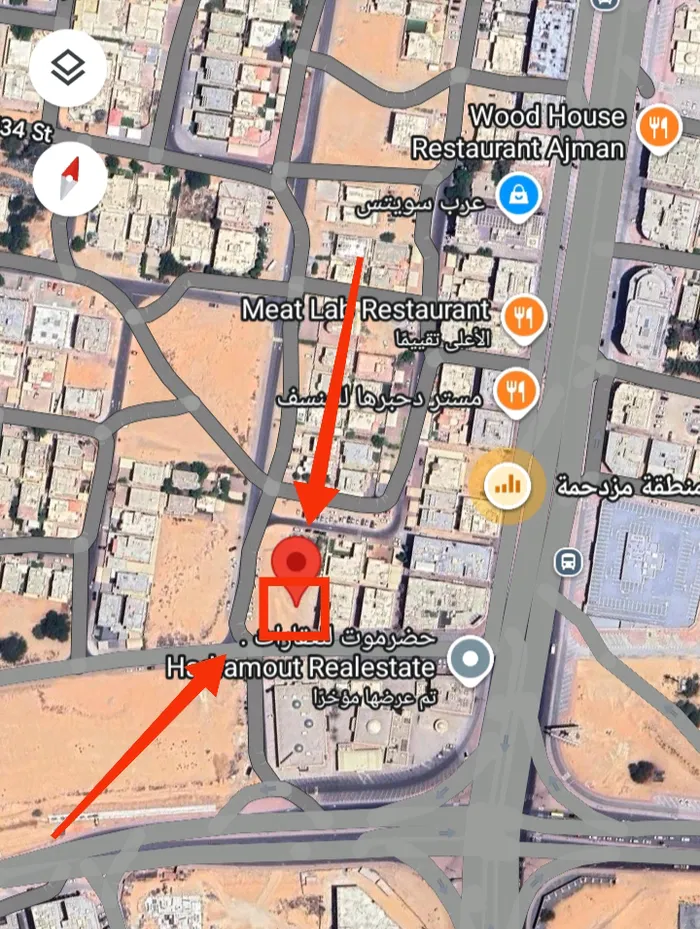
Task: View the منطقة مزدحمة busy area marker
Action: [507, 485]
